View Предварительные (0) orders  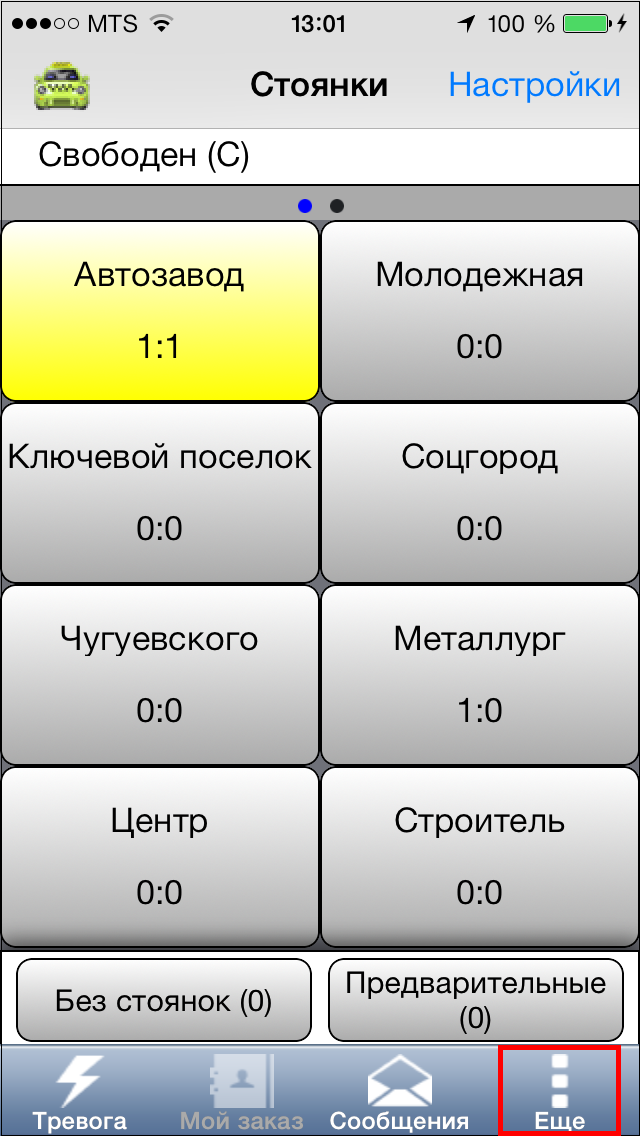click(475, 1001)
